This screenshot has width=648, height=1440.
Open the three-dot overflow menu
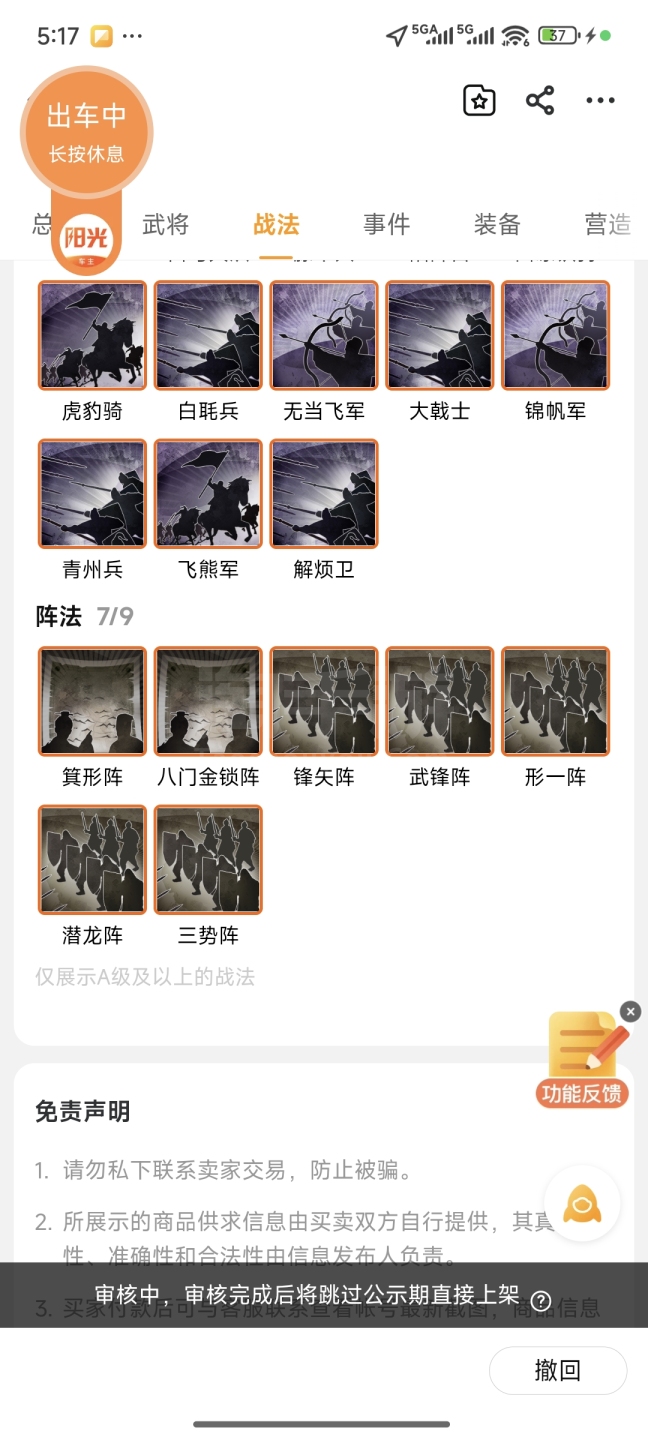[x=600, y=100]
